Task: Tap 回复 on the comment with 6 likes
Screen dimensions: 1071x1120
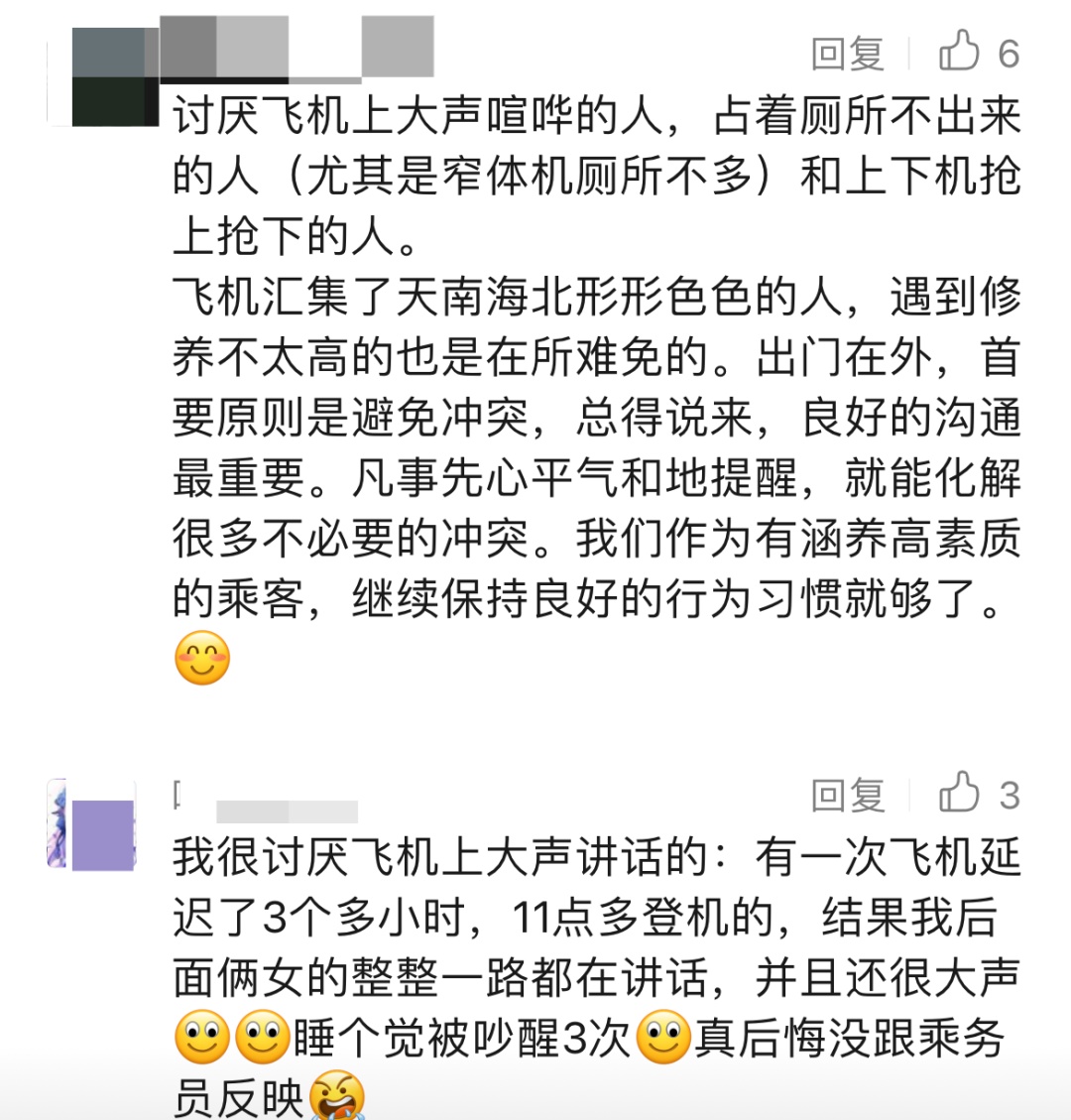Action: click(847, 54)
